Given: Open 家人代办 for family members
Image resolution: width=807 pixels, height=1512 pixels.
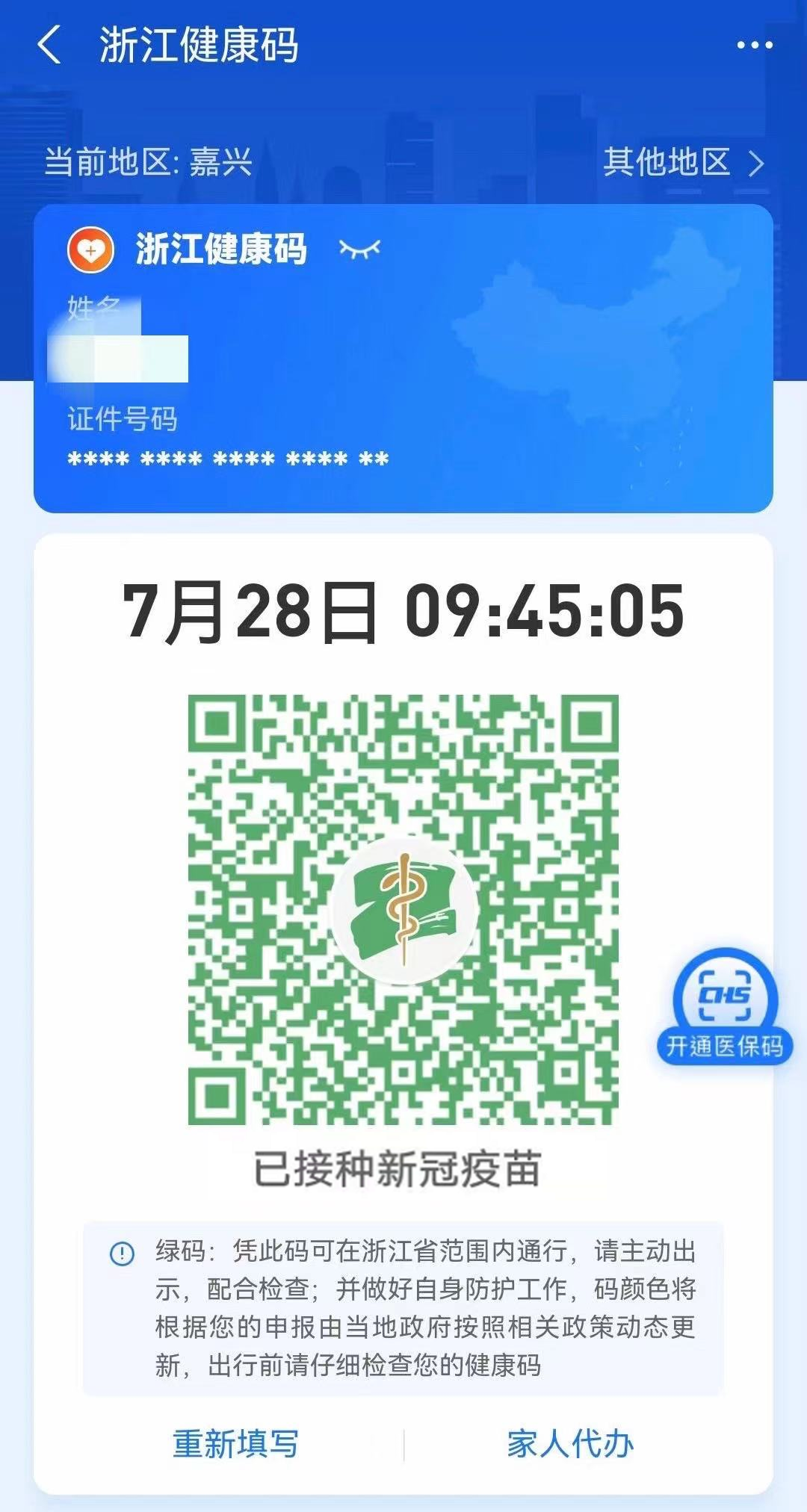Looking at the screenshot, I should point(570,1444).
